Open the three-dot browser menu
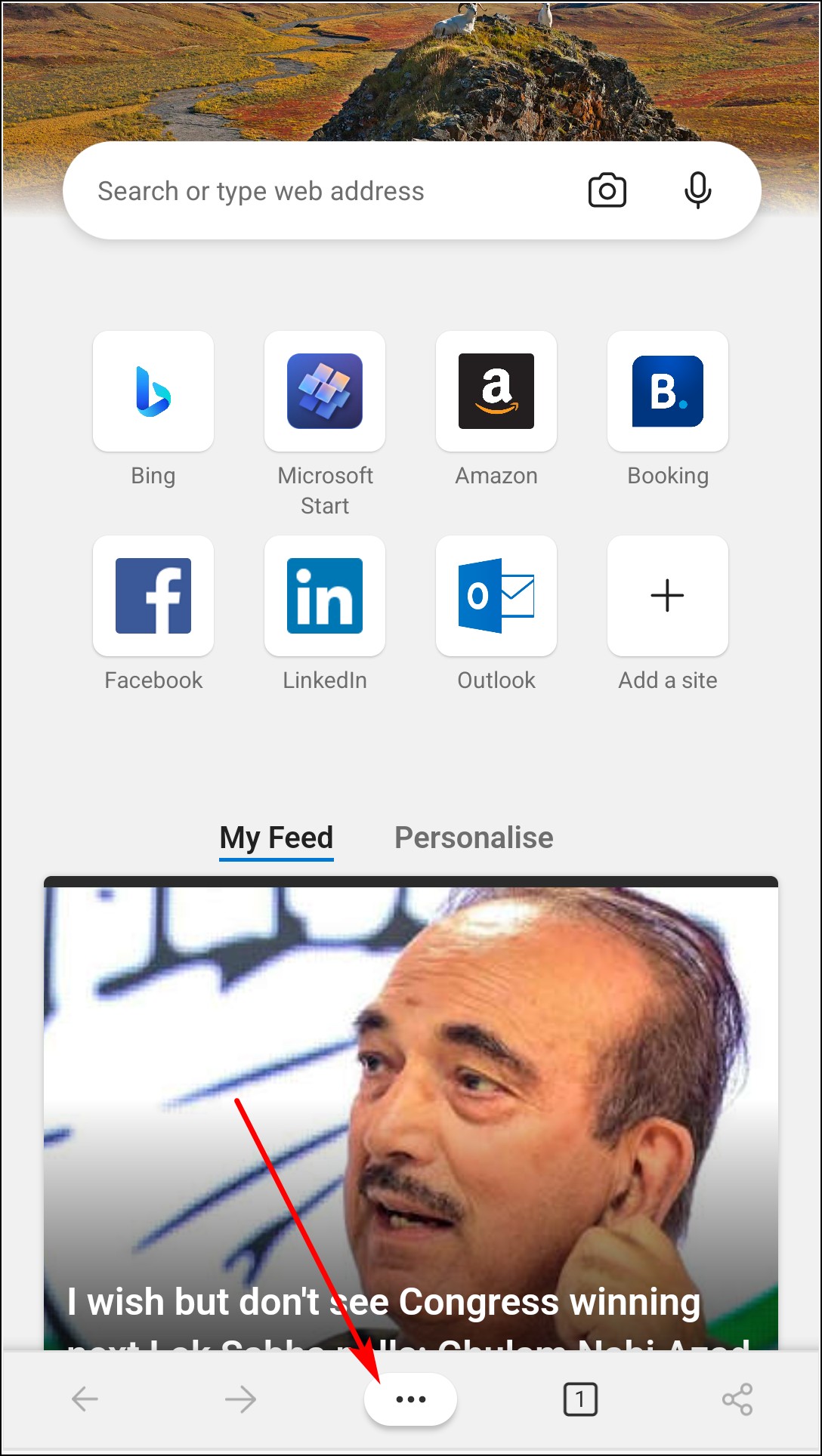This screenshot has height=1456, width=822. (411, 1399)
